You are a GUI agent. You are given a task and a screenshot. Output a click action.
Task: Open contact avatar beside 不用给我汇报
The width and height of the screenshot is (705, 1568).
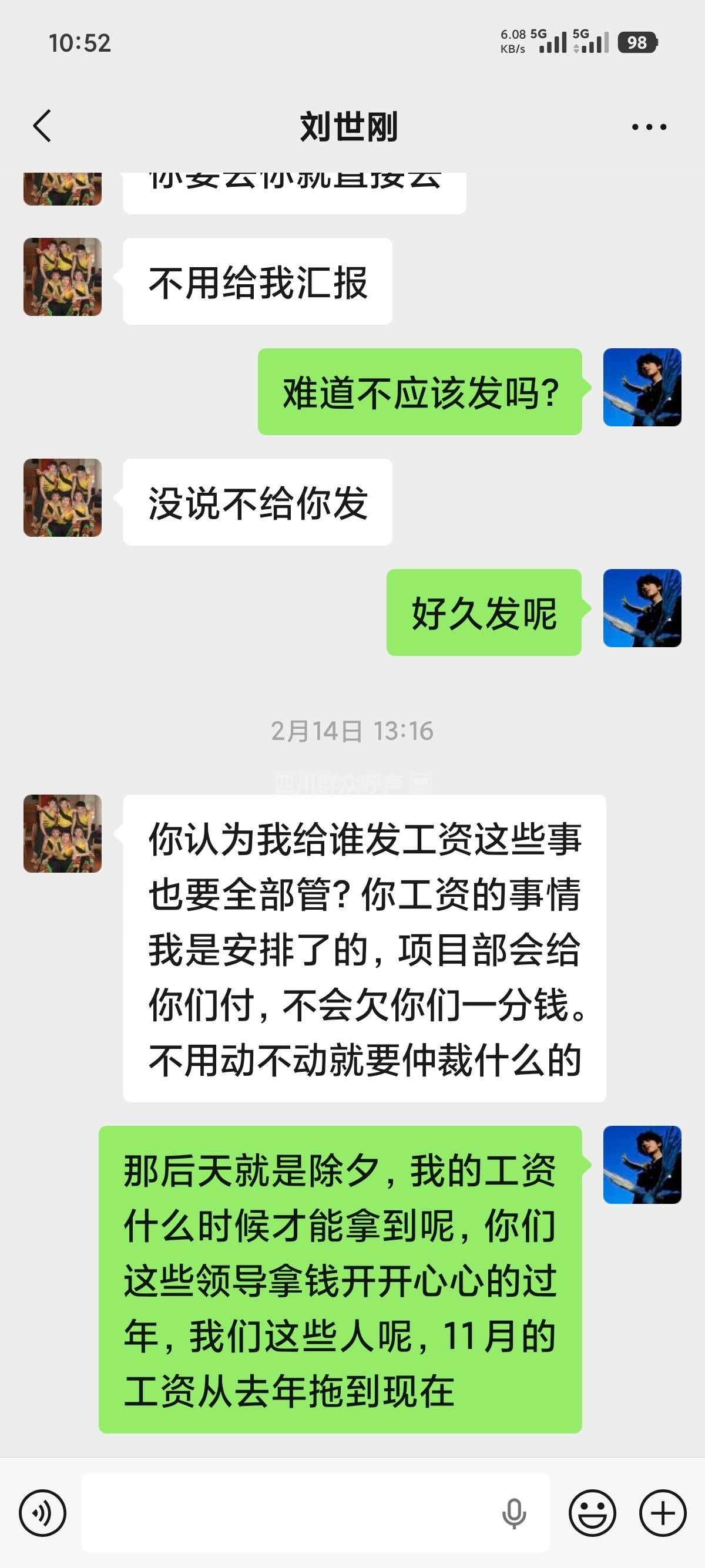(63, 277)
